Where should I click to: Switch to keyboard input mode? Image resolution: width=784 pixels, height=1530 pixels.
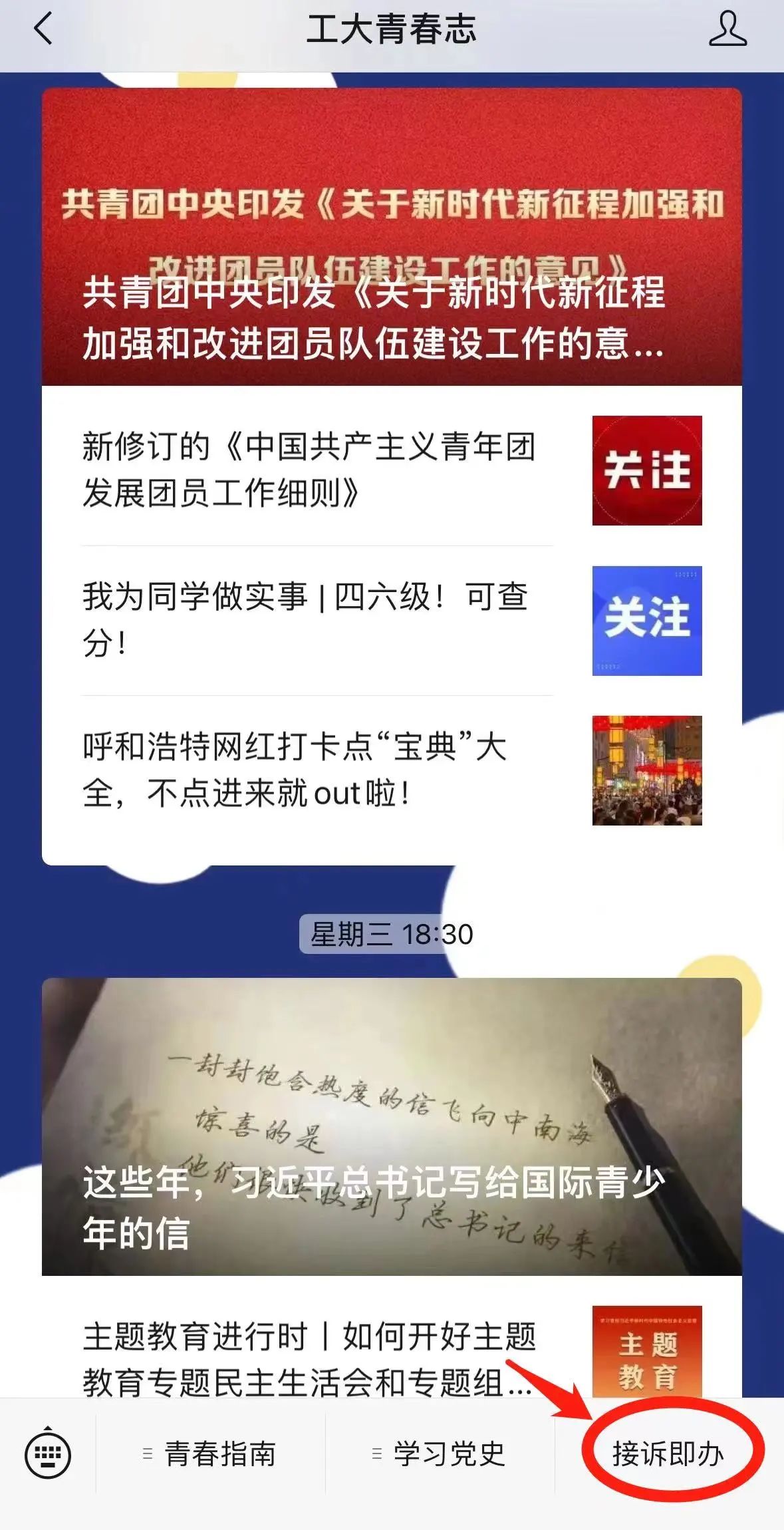pos(47,1454)
